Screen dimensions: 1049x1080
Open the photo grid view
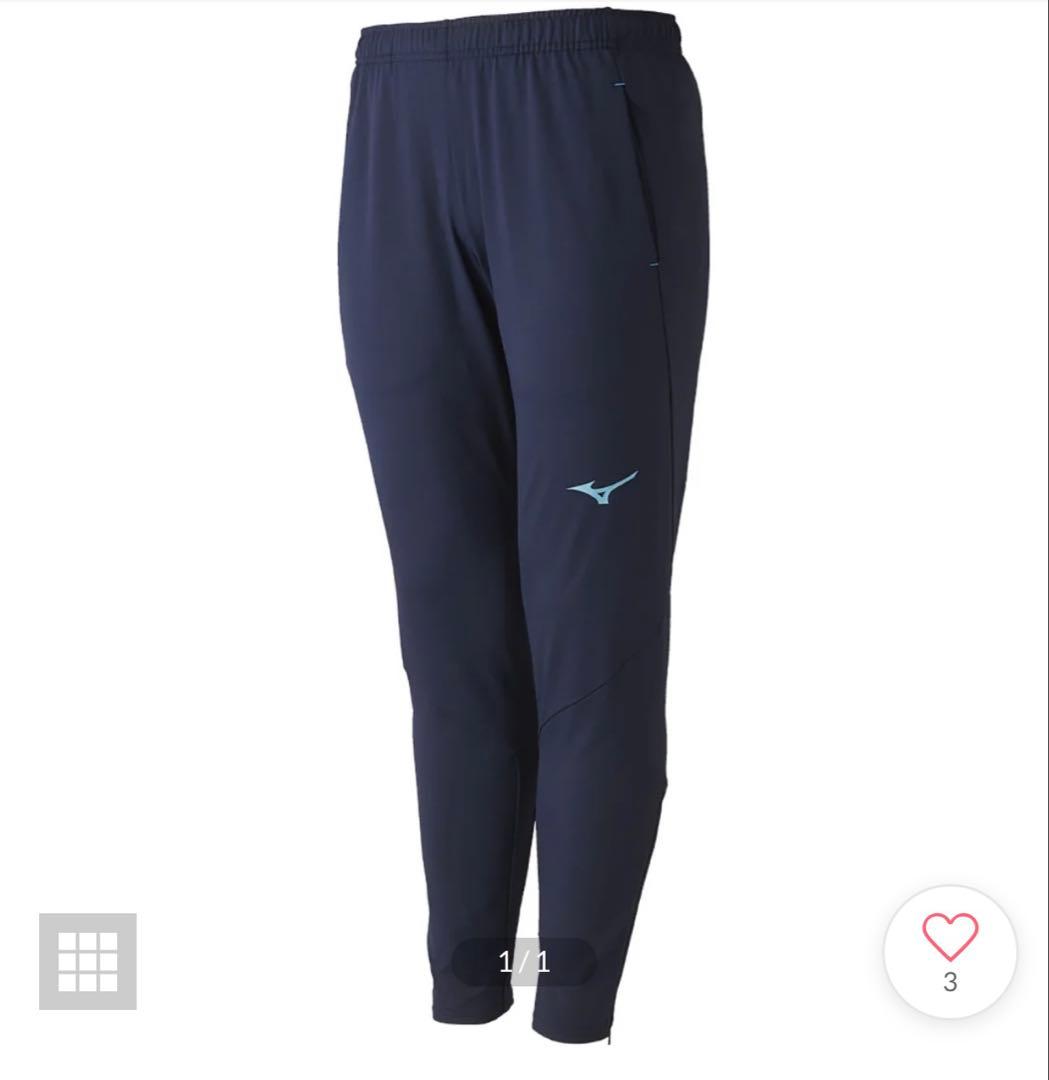pyautogui.click(x=88, y=961)
